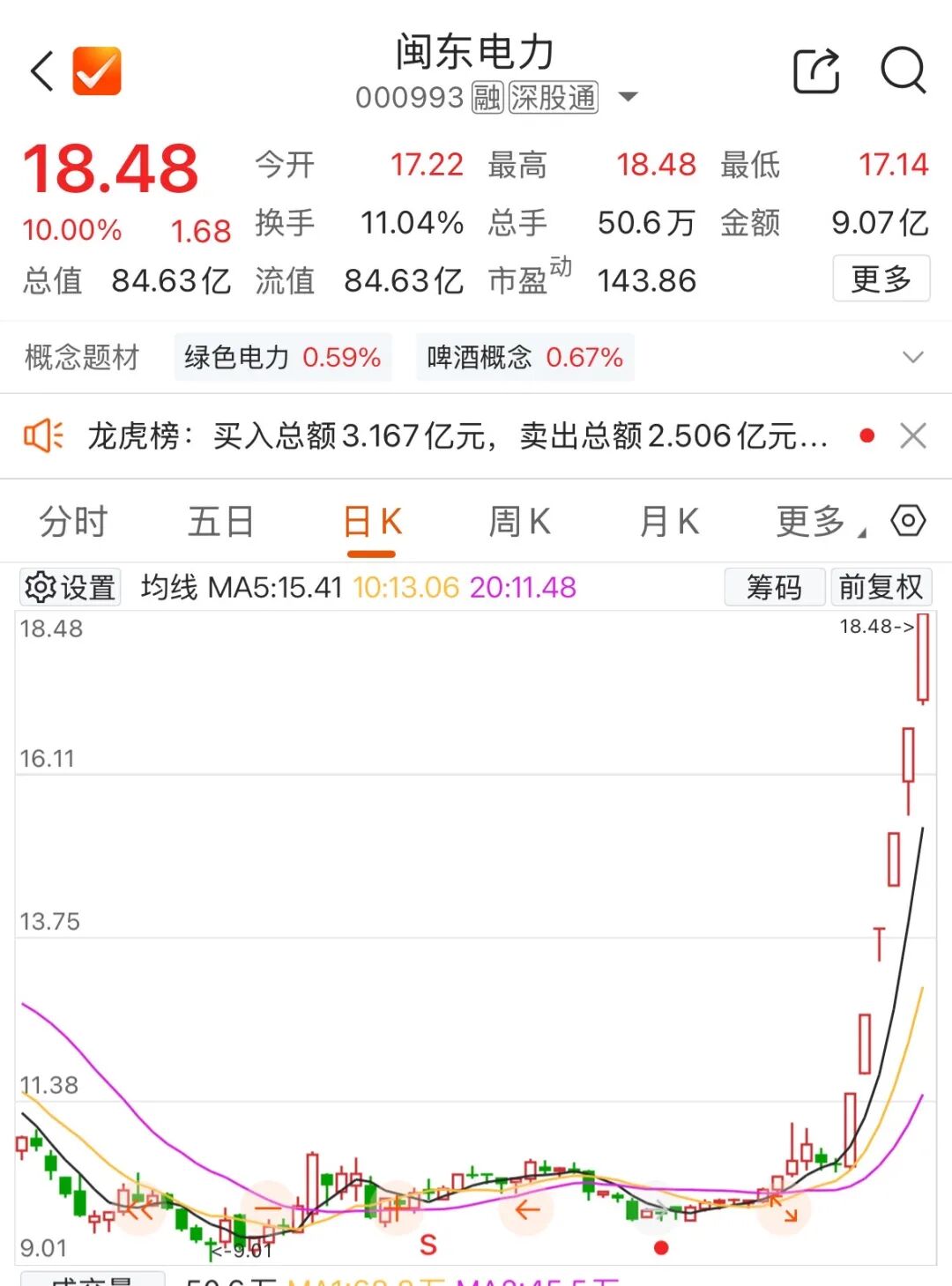Open chart settings hexagon icon
This screenshot has width=952, height=1286.
pyautogui.click(x=908, y=521)
